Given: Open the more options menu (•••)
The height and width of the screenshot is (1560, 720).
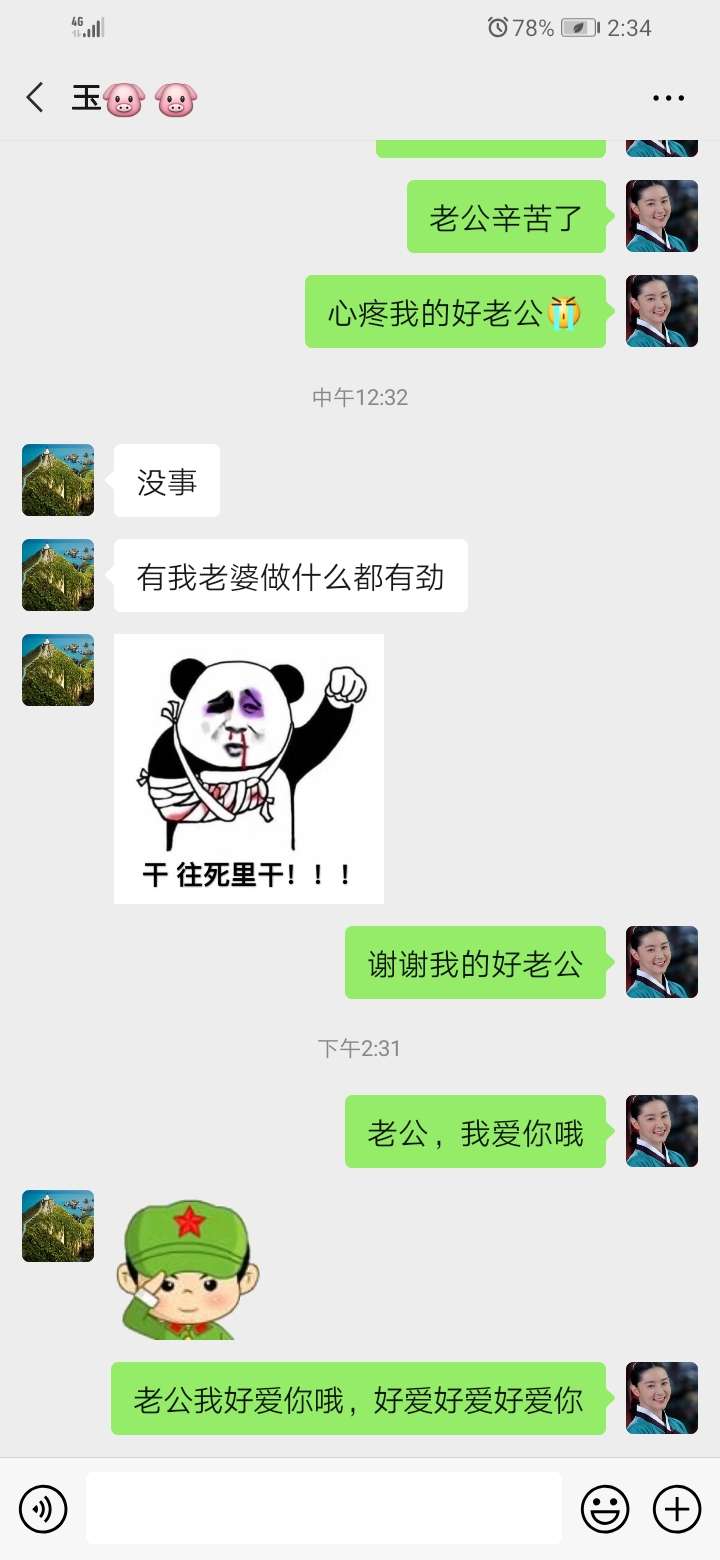Looking at the screenshot, I should pos(667,97).
